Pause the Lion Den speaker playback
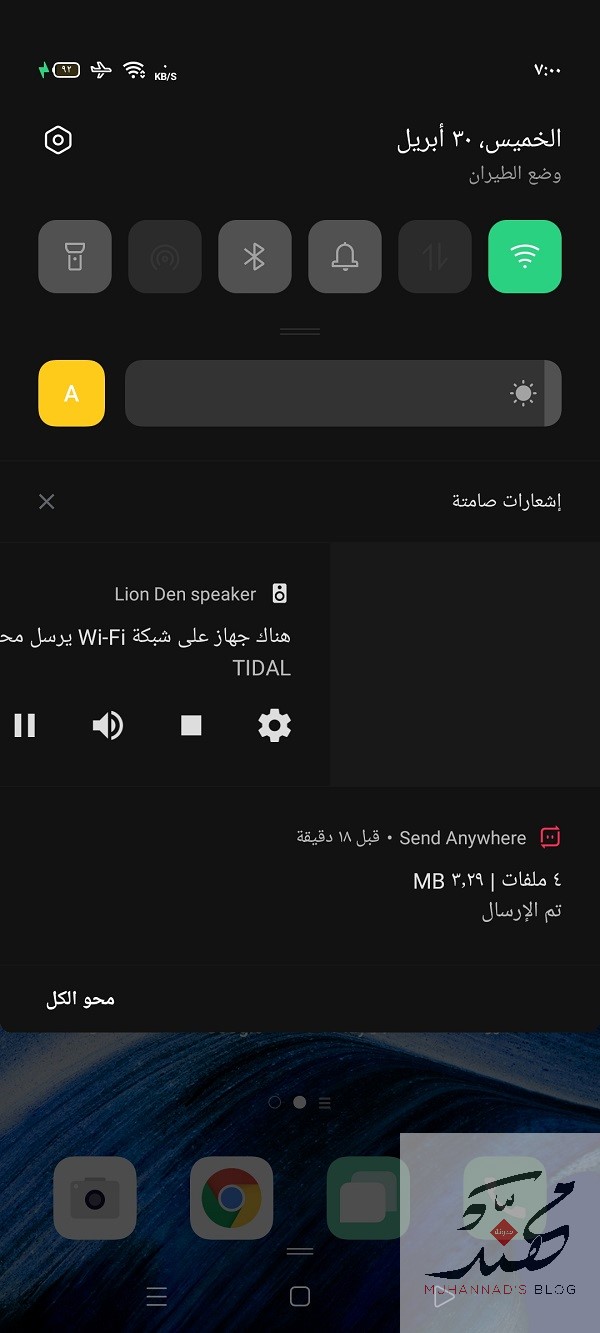600x1333 pixels. pos(25,725)
